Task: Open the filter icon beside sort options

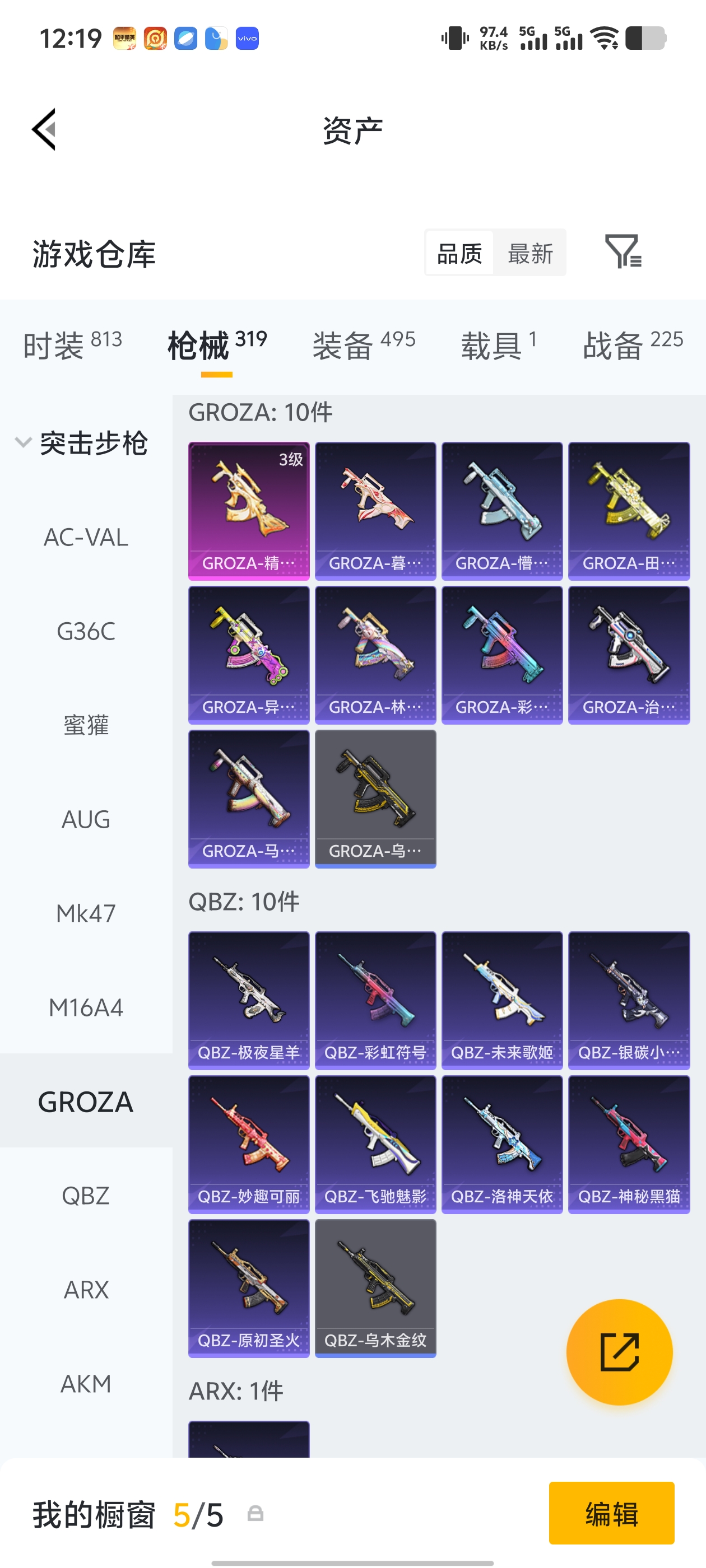Action: [x=623, y=251]
